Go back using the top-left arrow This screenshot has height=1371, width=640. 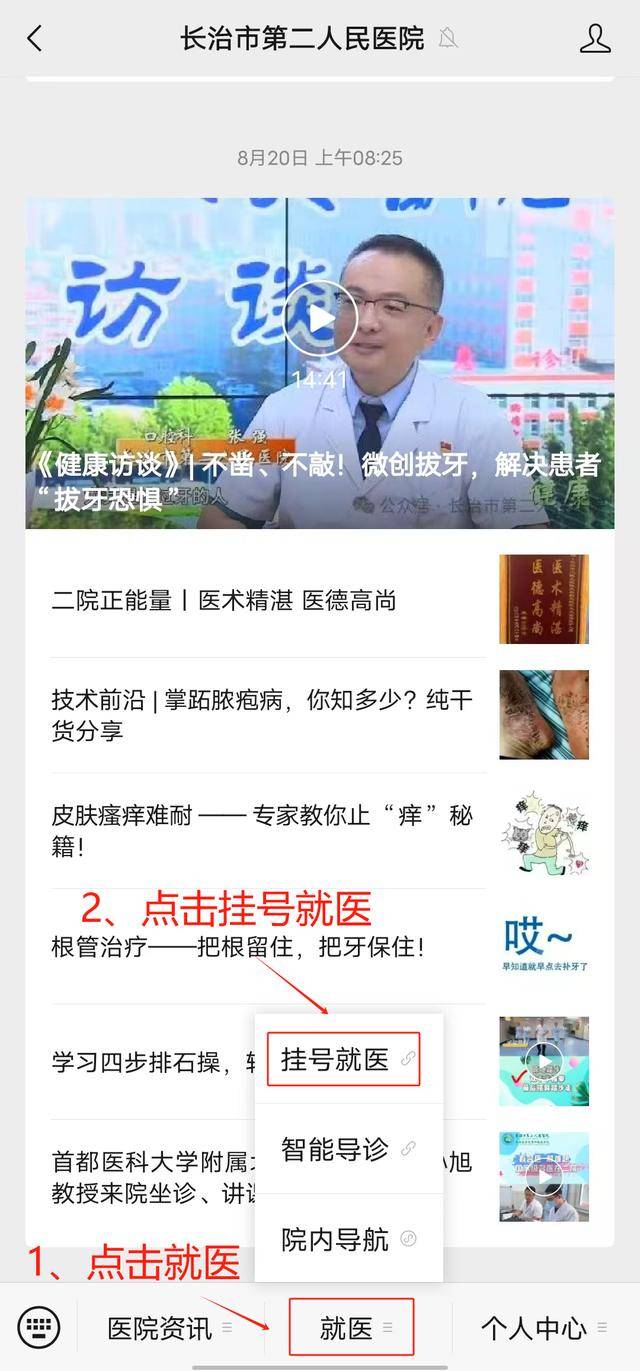35,39
